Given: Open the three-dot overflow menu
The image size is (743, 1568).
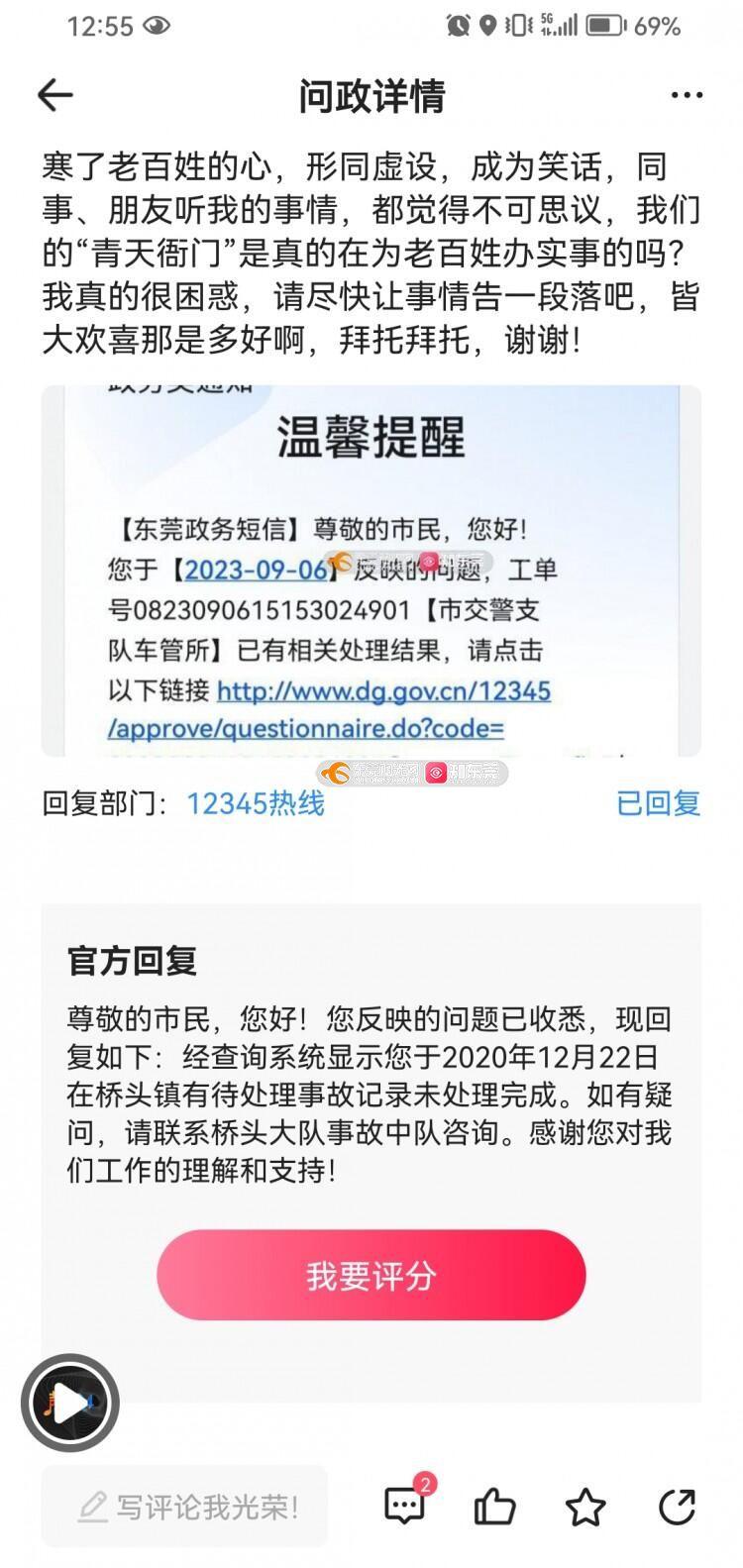Looking at the screenshot, I should point(686,95).
